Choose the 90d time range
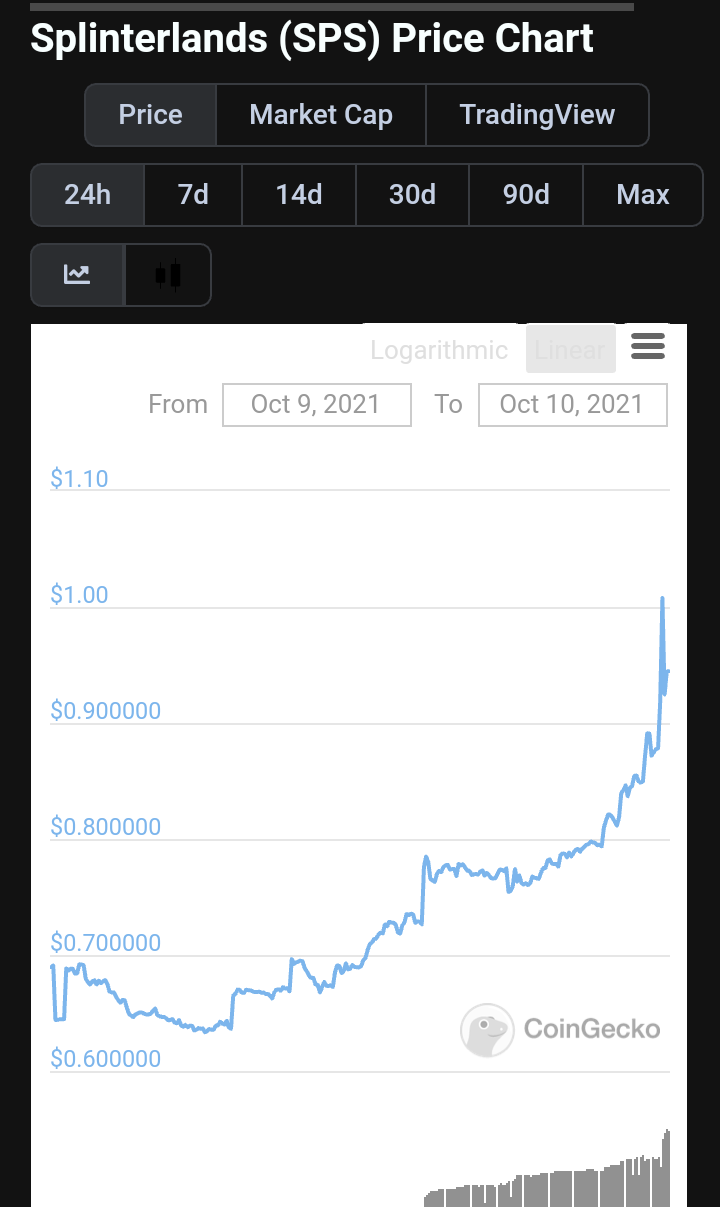Screen dimensions: 720x1207 point(526,195)
